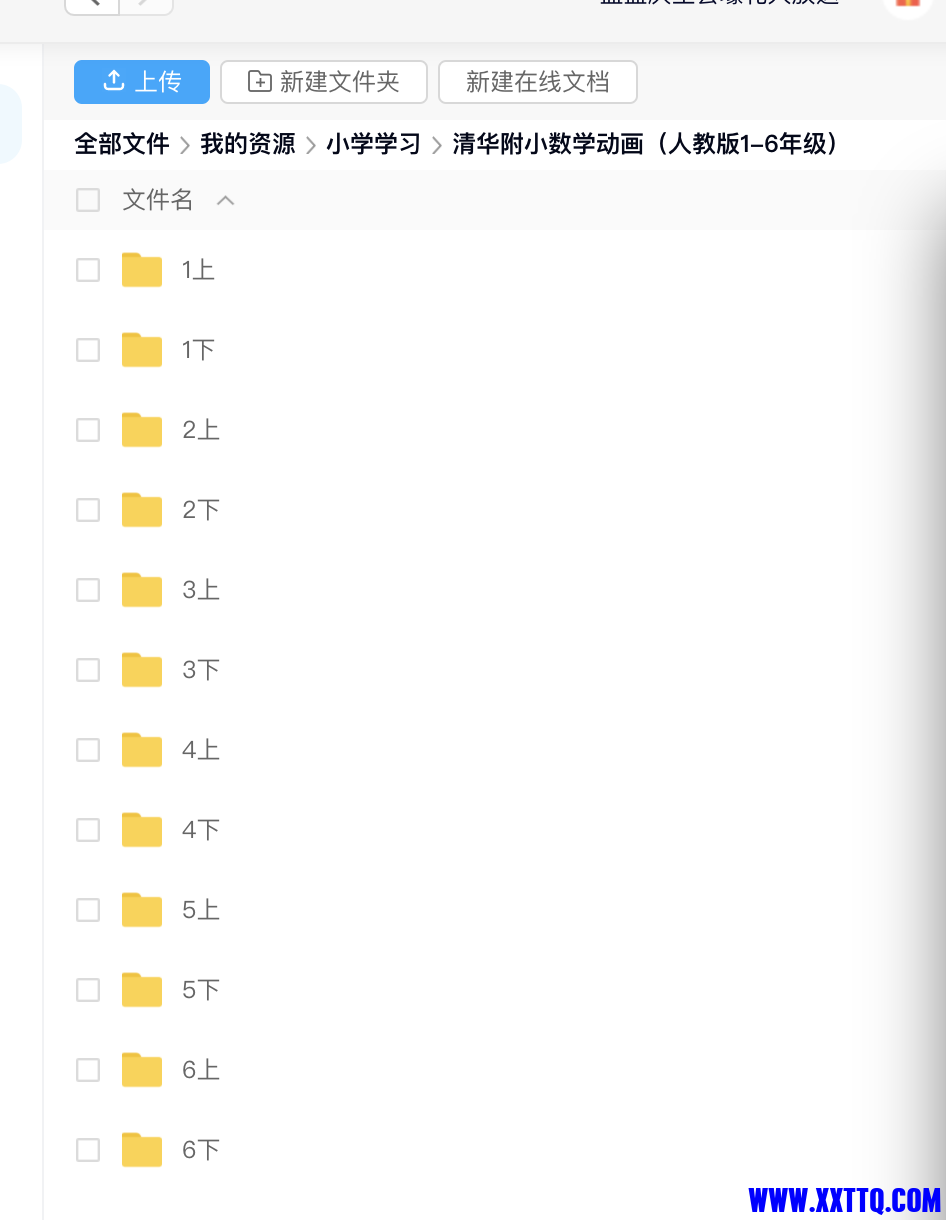Navigate to 我的资源 in the breadcrumb
Image resolution: width=946 pixels, height=1220 pixels.
click(x=248, y=144)
